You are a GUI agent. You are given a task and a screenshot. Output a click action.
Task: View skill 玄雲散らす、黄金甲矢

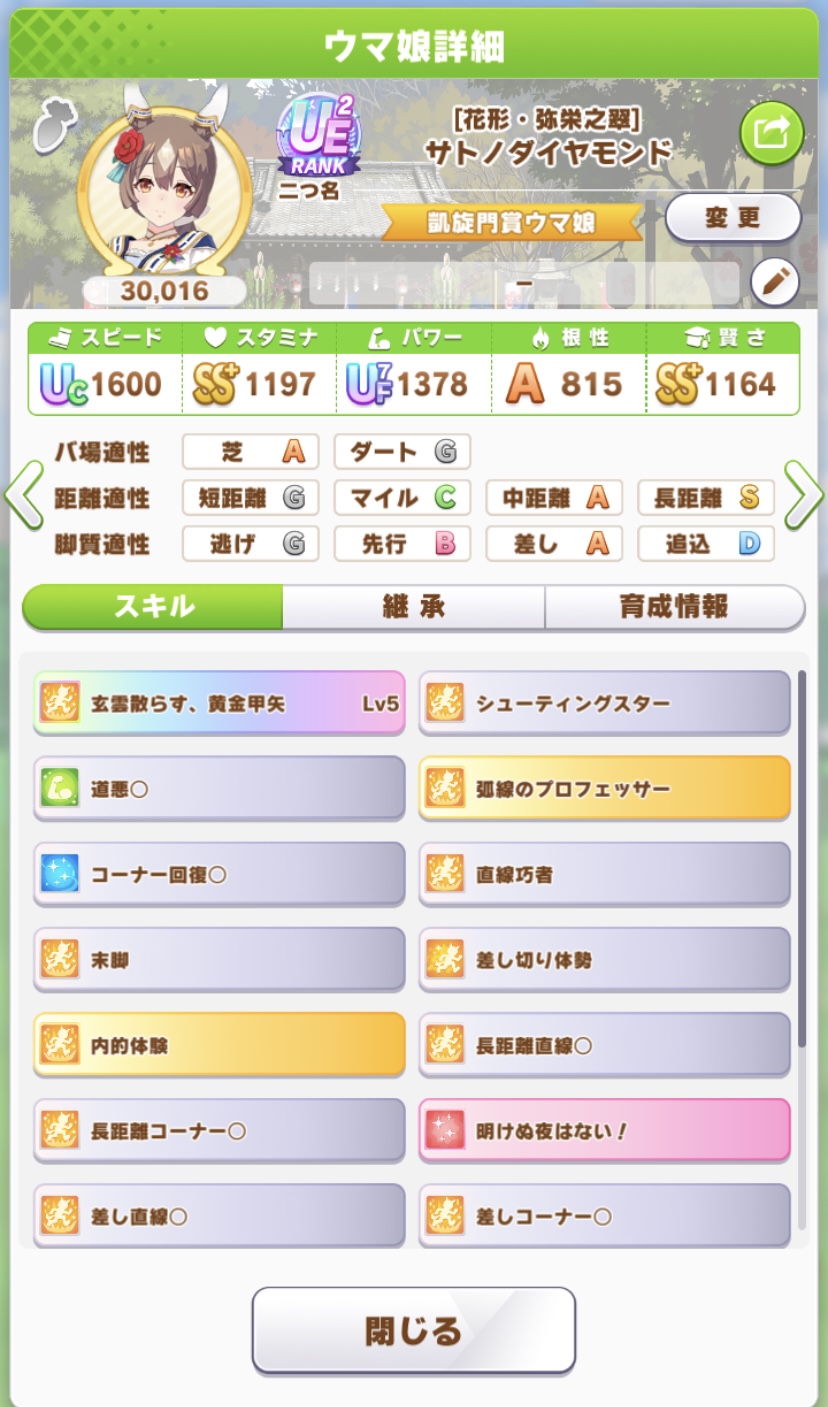click(219, 704)
